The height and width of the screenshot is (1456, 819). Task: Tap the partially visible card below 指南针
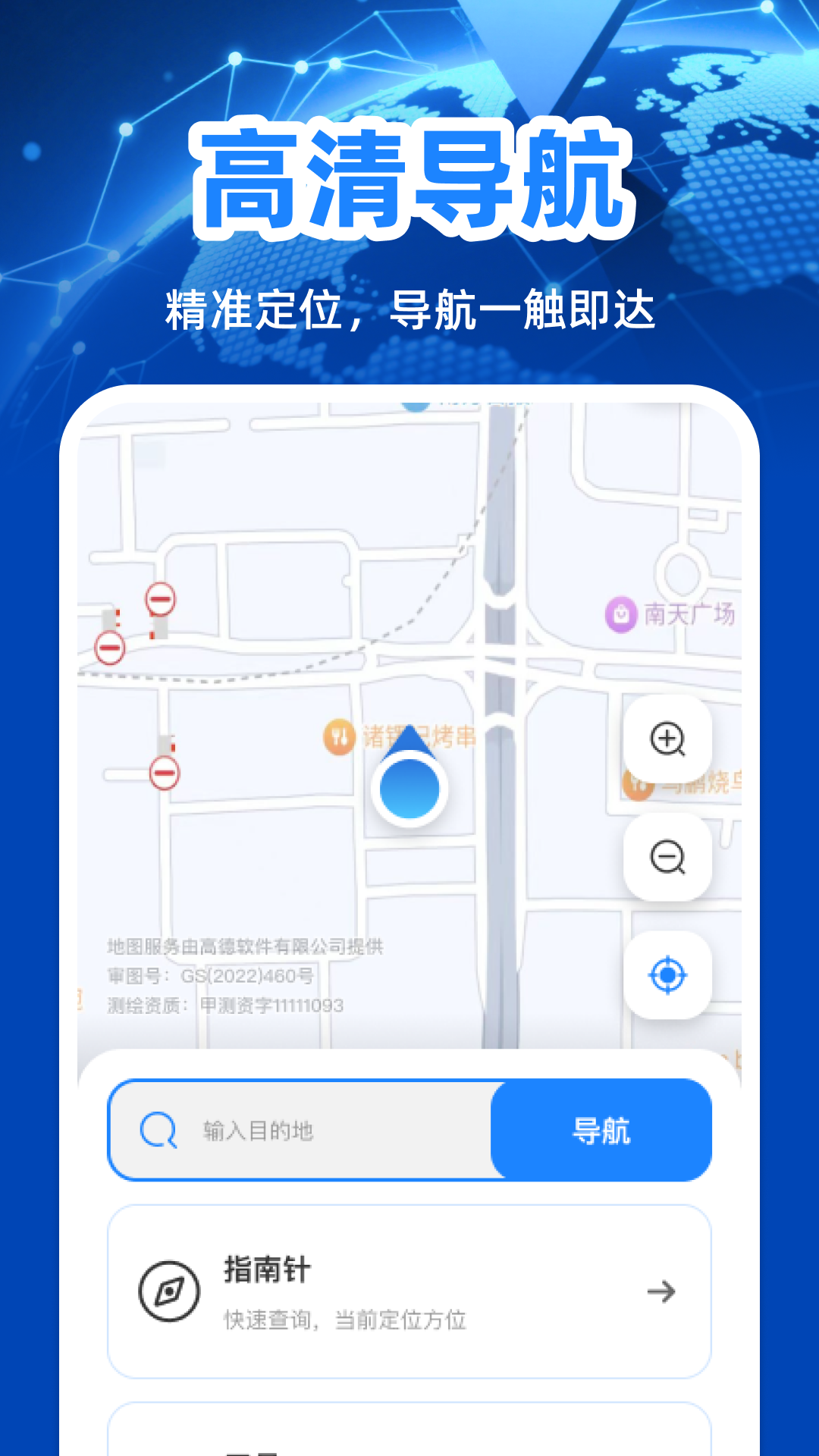[x=409, y=1433]
